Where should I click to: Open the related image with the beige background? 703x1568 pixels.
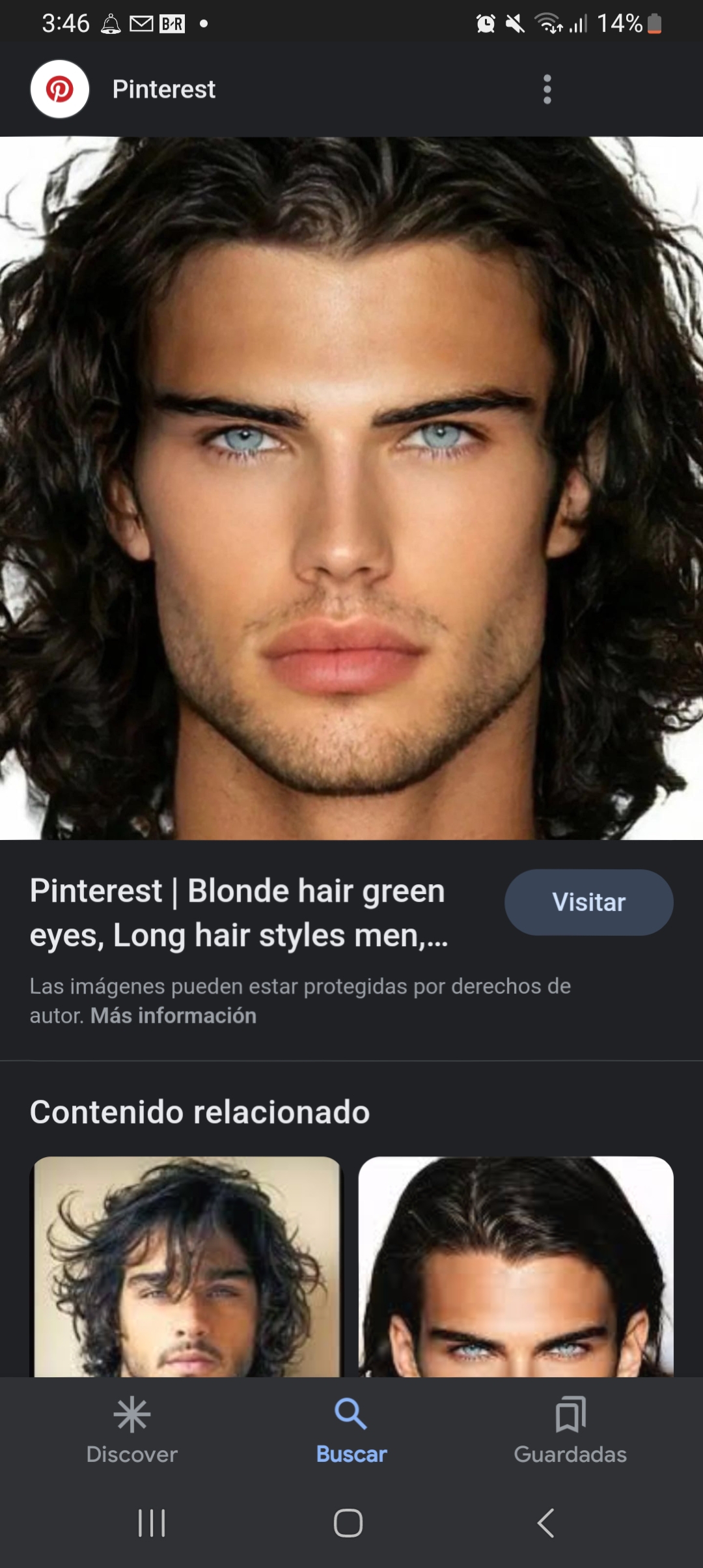[x=187, y=1267]
